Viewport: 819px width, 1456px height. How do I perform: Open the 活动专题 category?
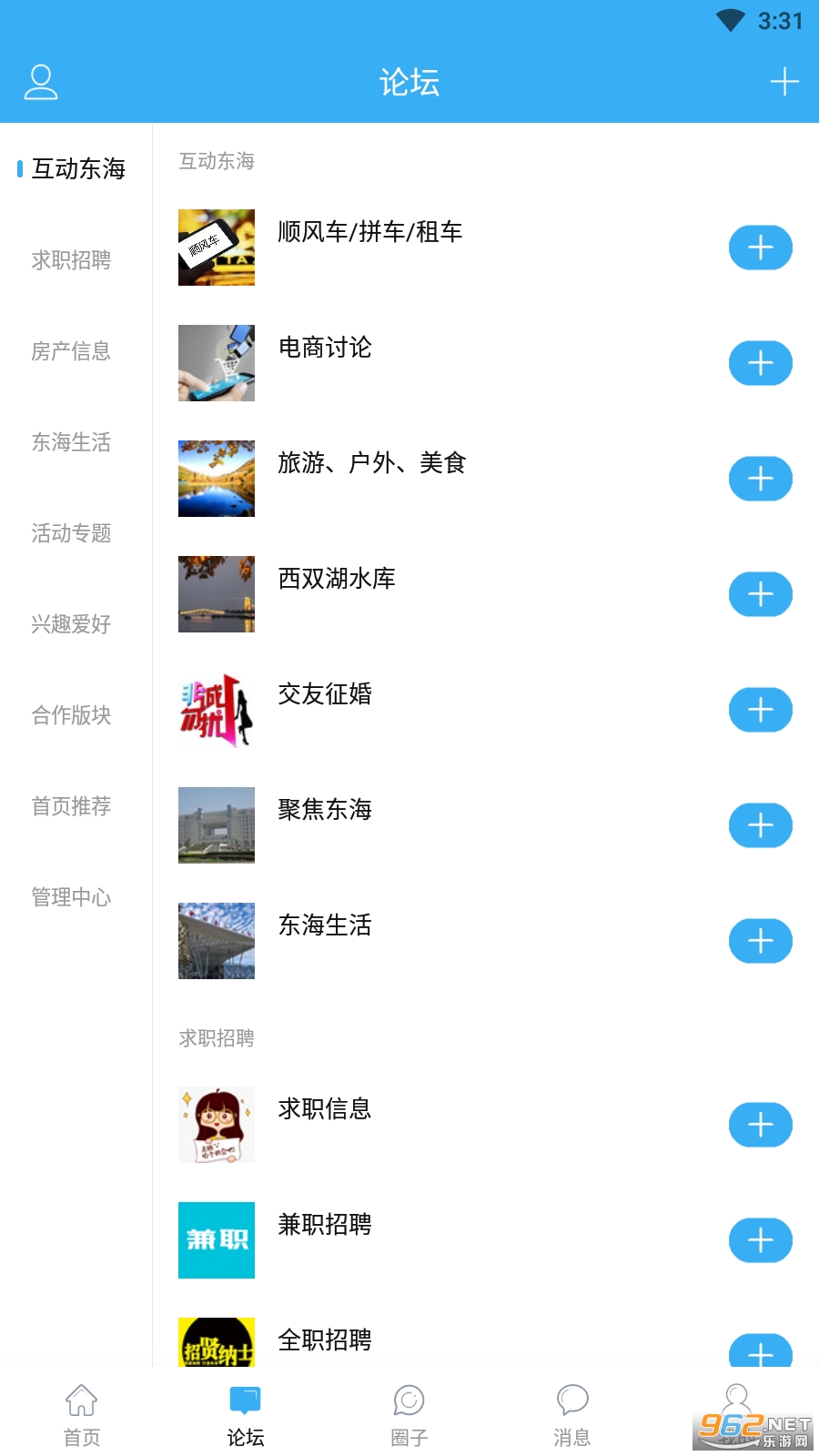click(71, 533)
